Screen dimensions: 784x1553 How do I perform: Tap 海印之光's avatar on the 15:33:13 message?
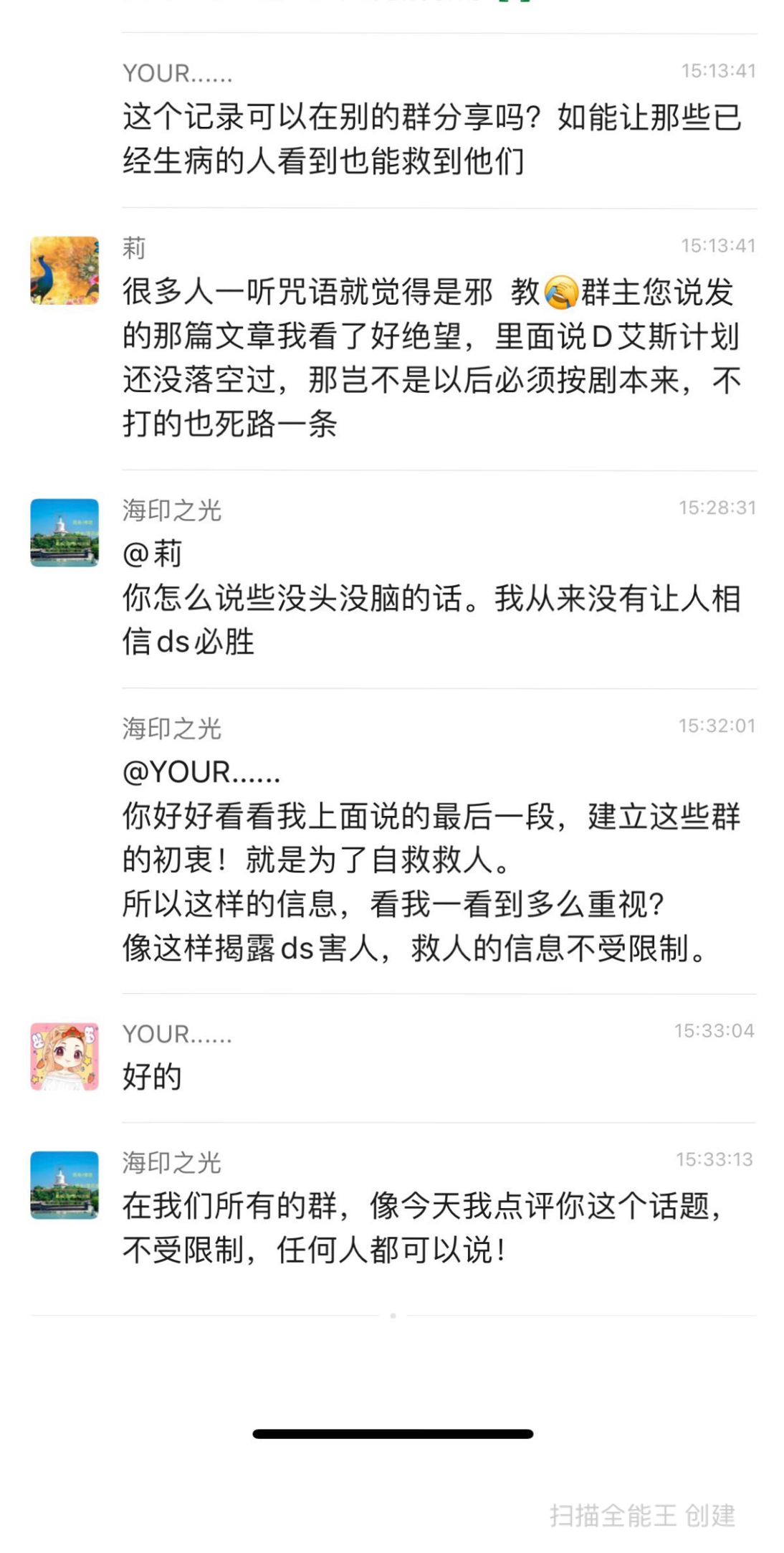point(64,1184)
